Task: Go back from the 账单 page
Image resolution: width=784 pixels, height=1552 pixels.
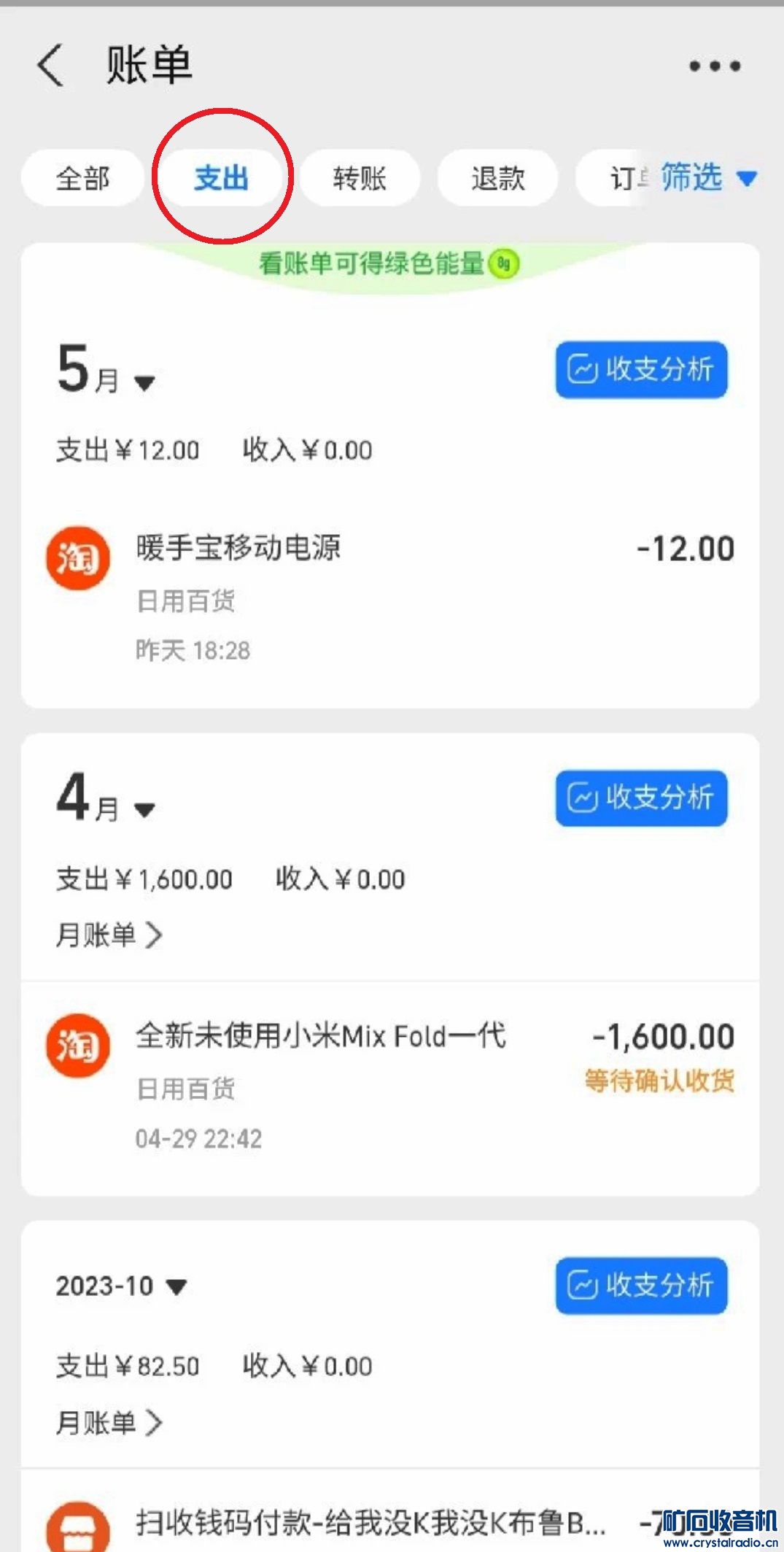Action: click(51, 66)
